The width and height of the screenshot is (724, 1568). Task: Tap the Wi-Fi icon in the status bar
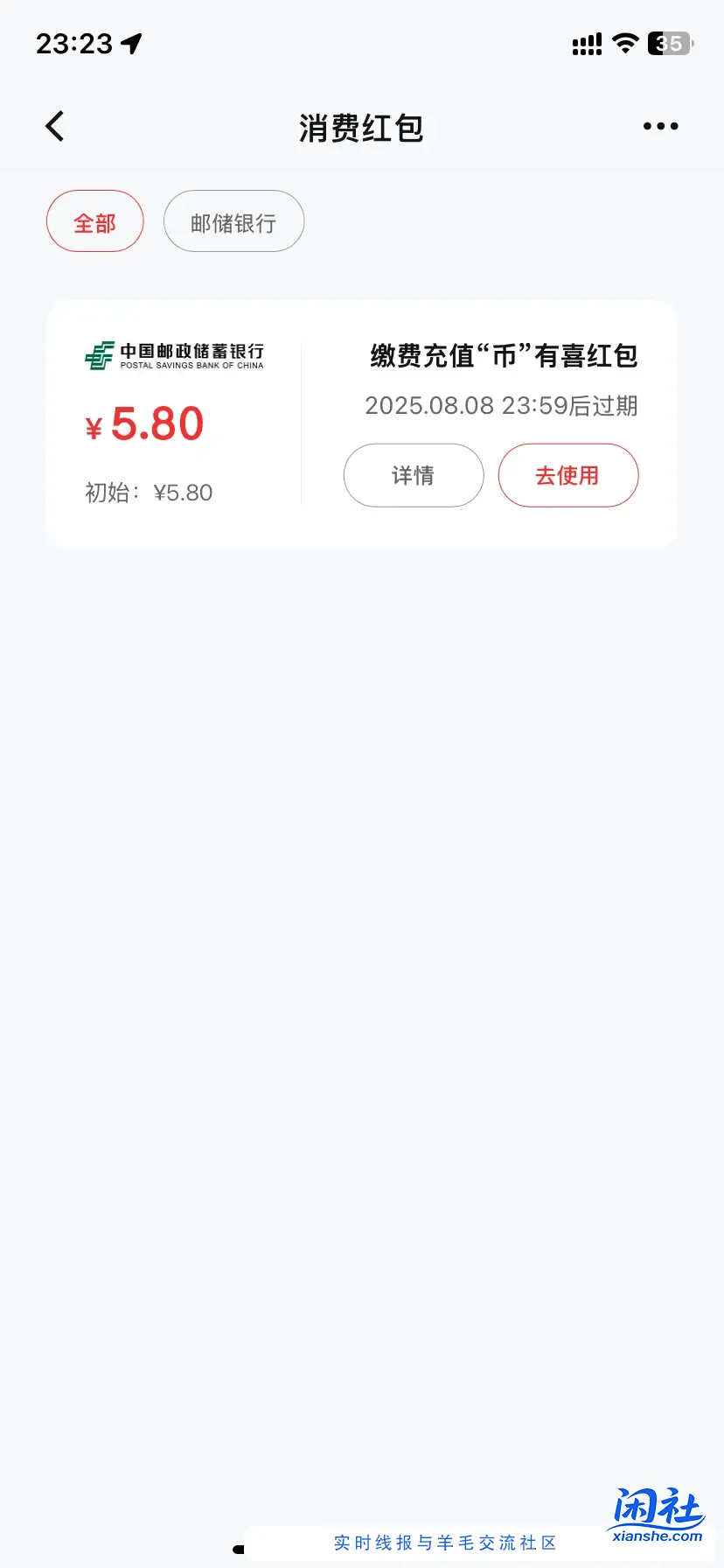[624, 43]
